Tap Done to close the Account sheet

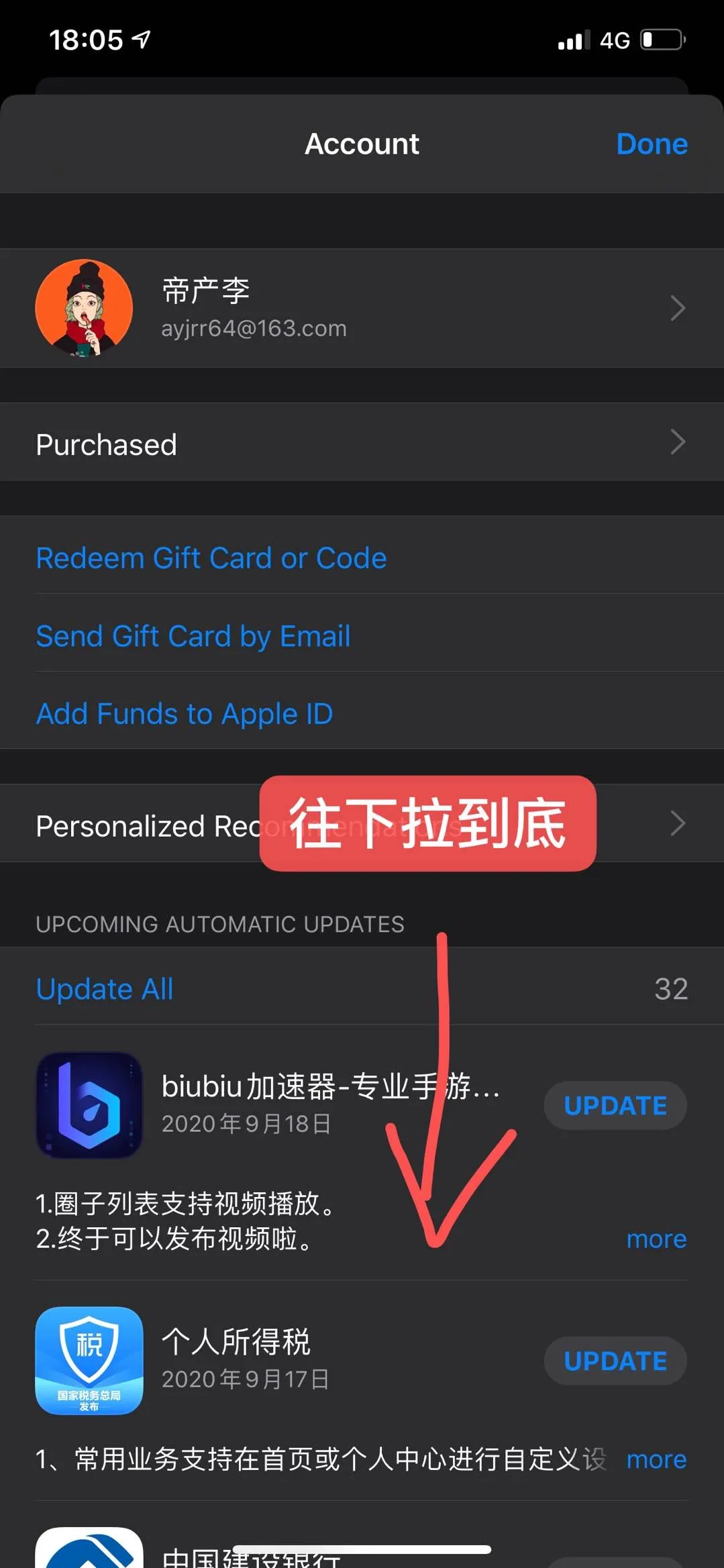tap(652, 144)
